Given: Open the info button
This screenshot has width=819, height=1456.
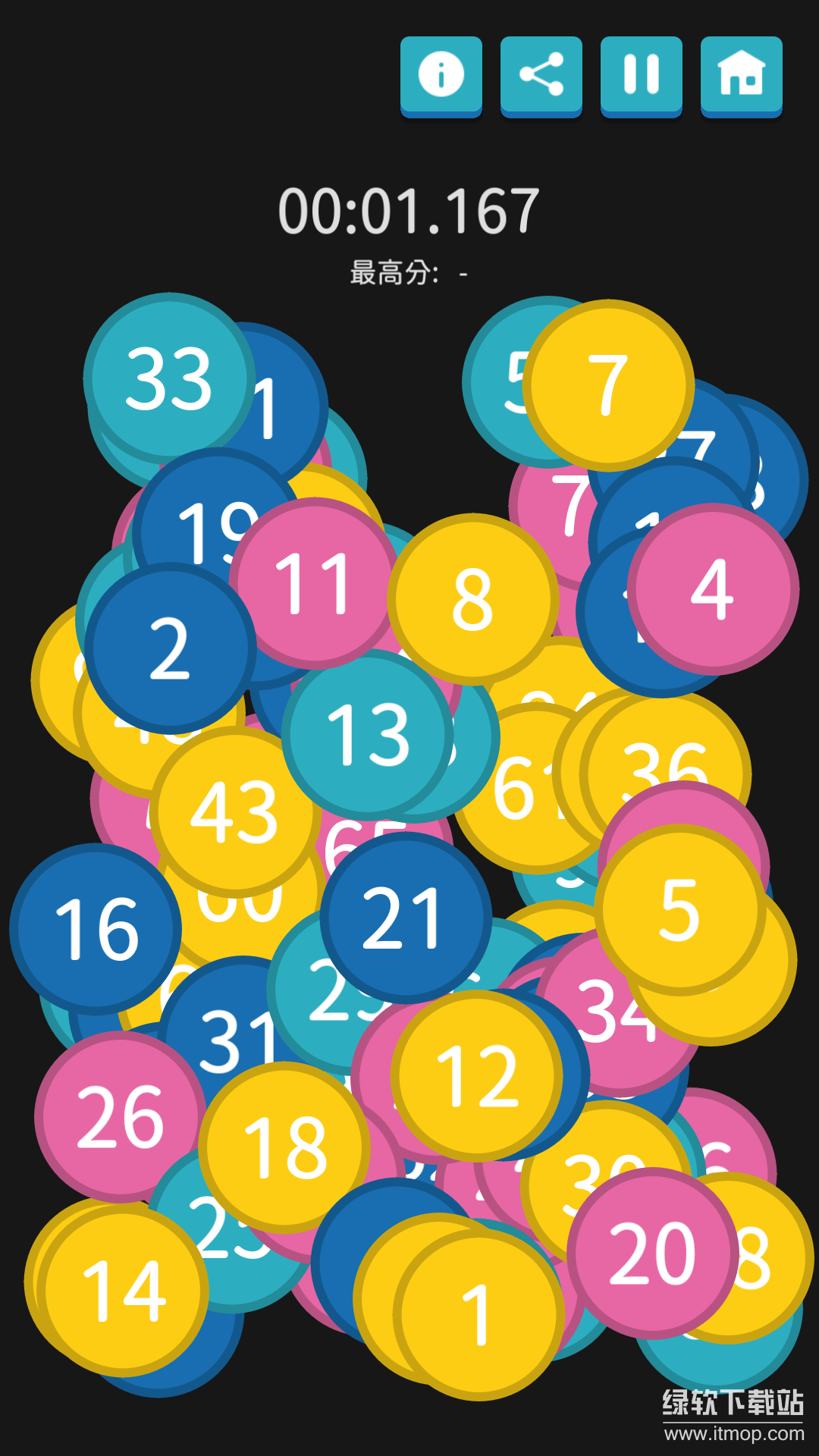Looking at the screenshot, I should tap(441, 74).
